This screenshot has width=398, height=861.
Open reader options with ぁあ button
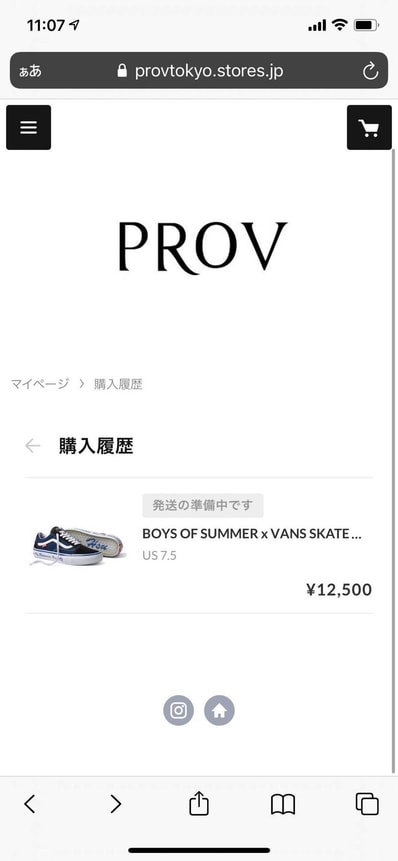pos(30,71)
